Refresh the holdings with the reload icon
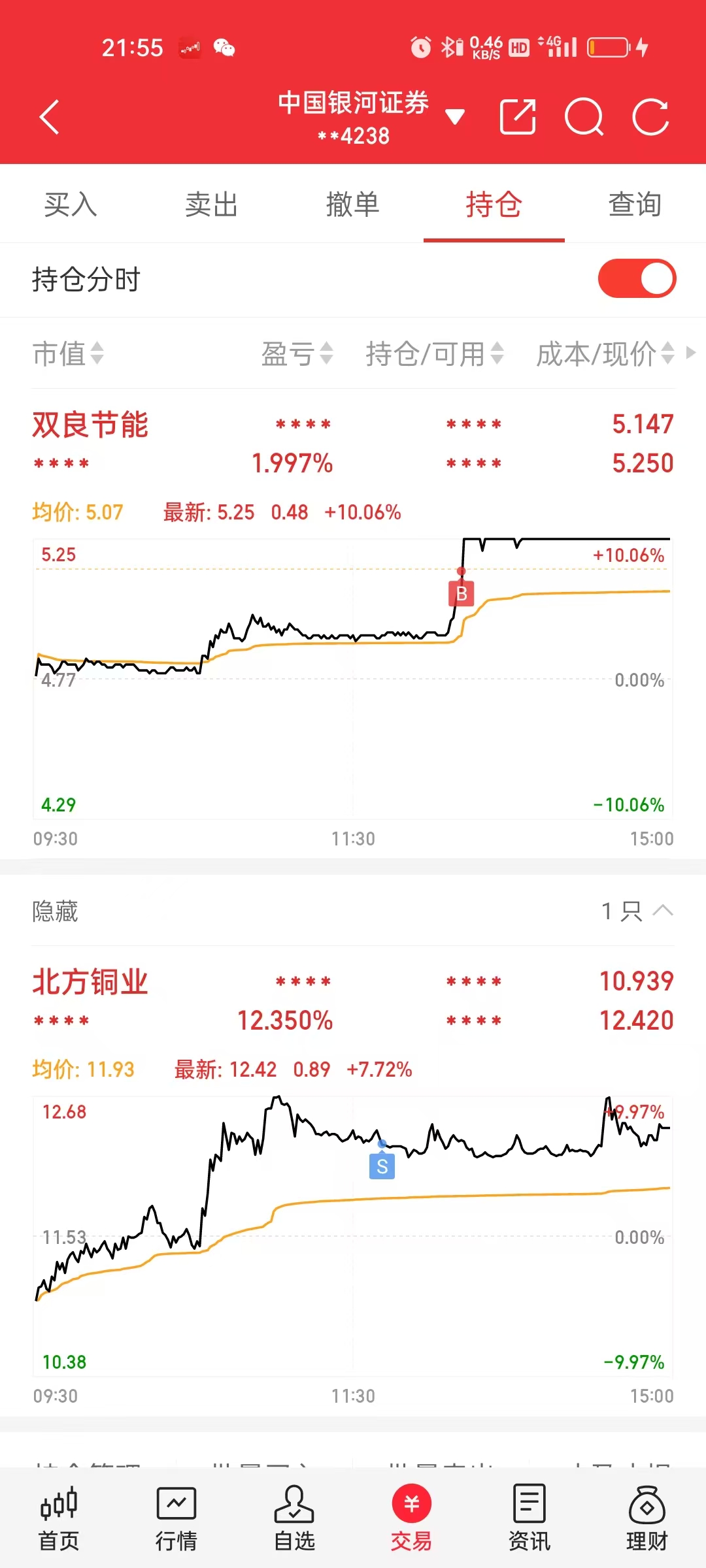706x1568 pixels. coord(651,118)
